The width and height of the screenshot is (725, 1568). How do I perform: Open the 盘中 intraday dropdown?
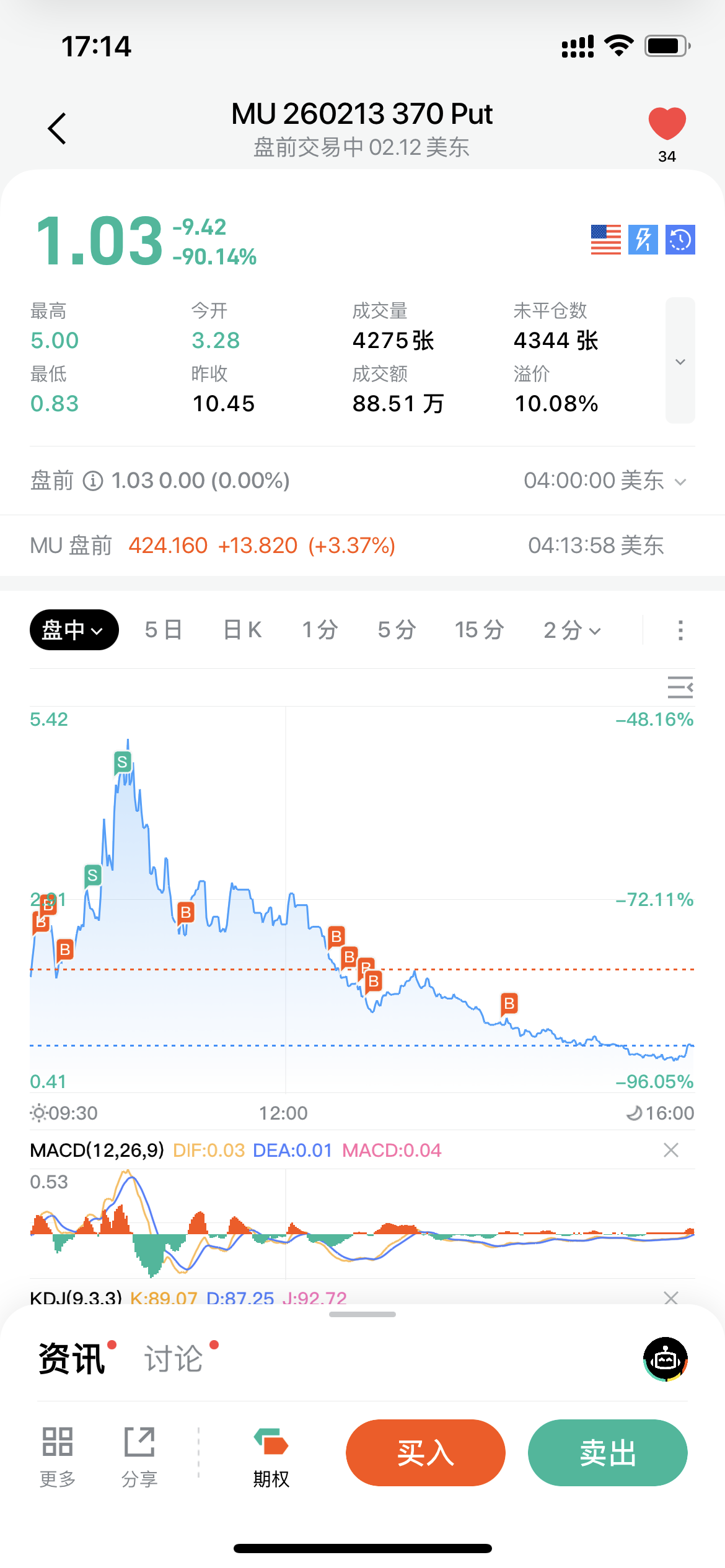pyautogui.click(x=74, y=630)
